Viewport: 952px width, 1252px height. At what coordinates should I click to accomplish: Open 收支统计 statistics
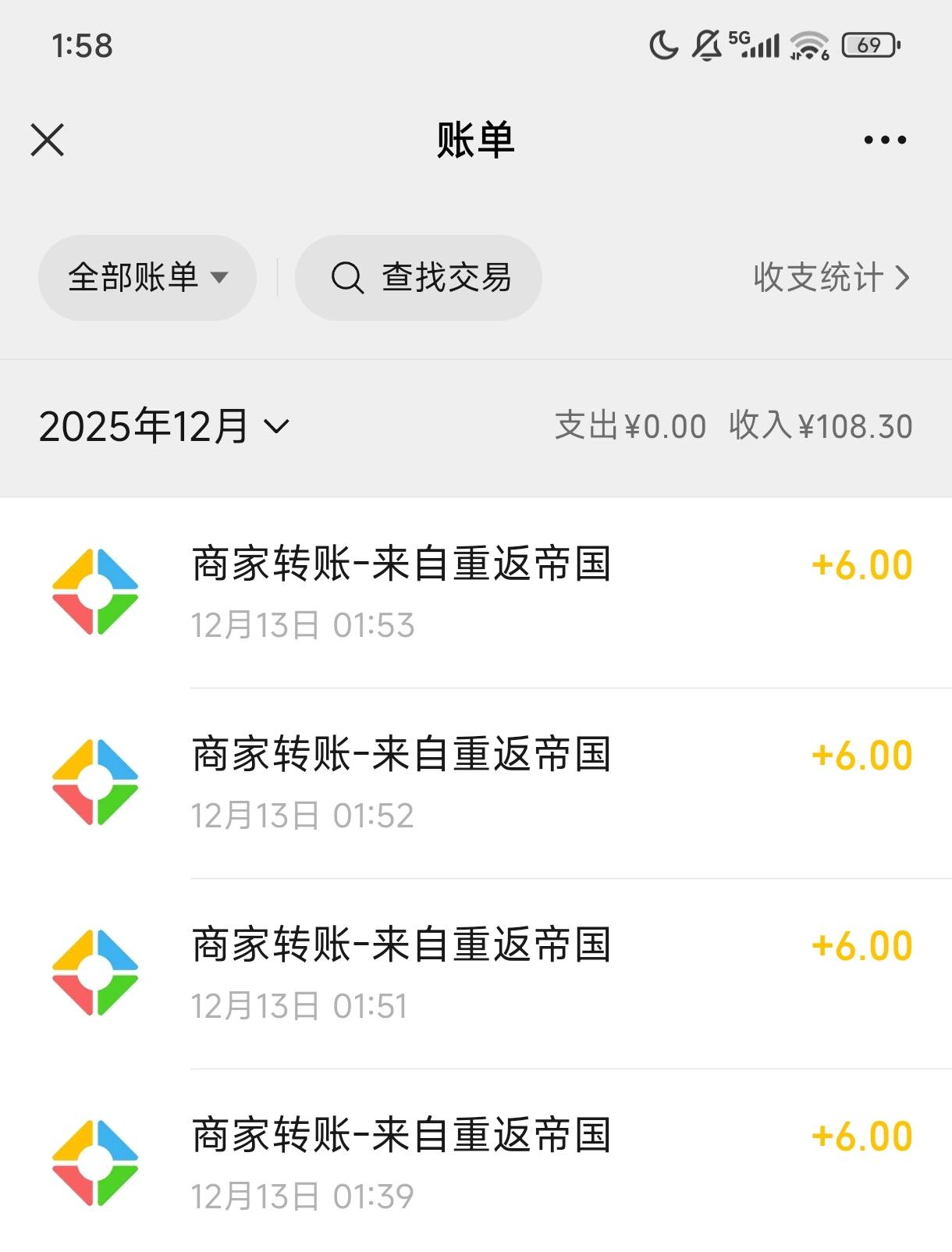point(831,278)
